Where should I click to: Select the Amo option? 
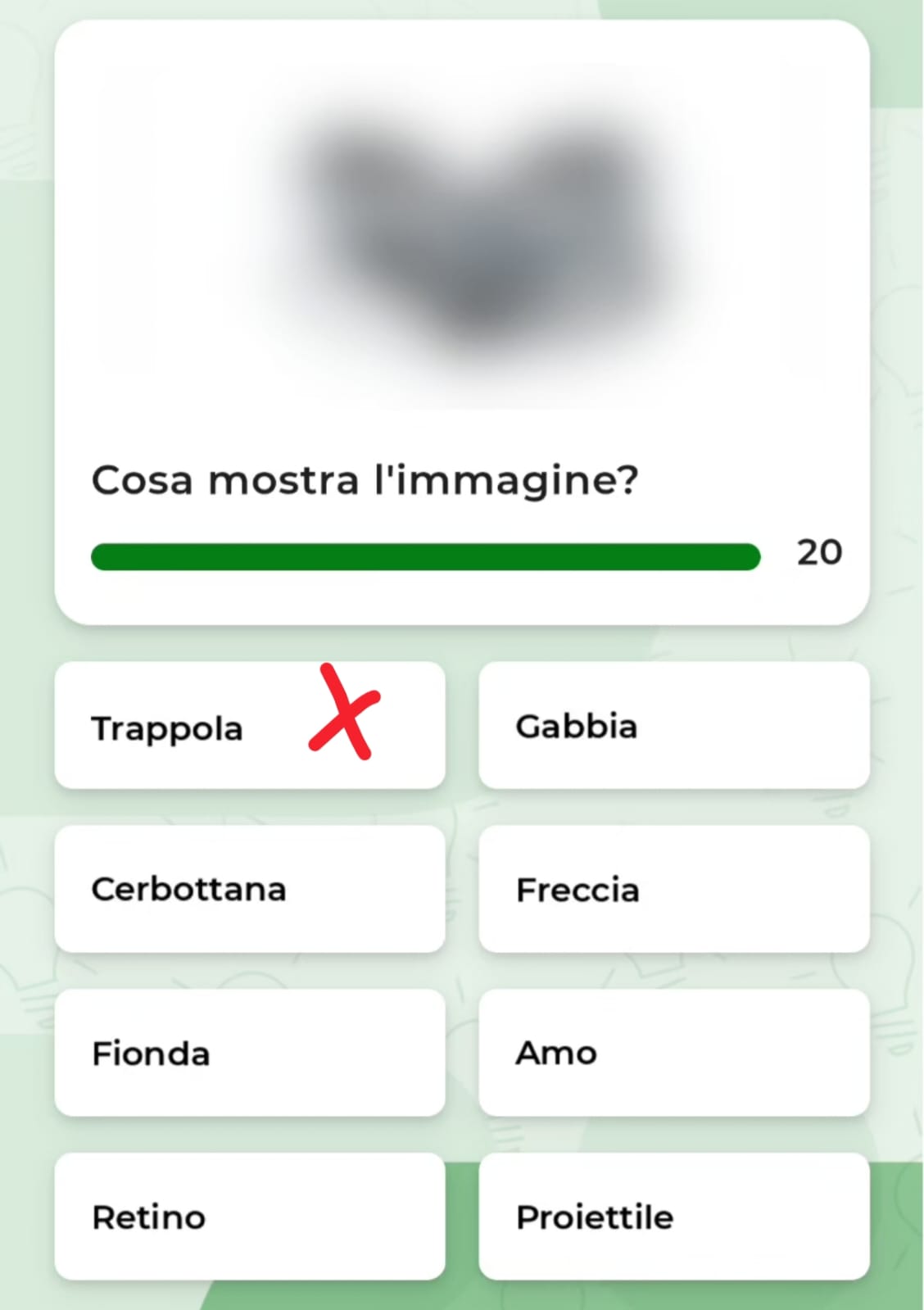(673, 1053)
